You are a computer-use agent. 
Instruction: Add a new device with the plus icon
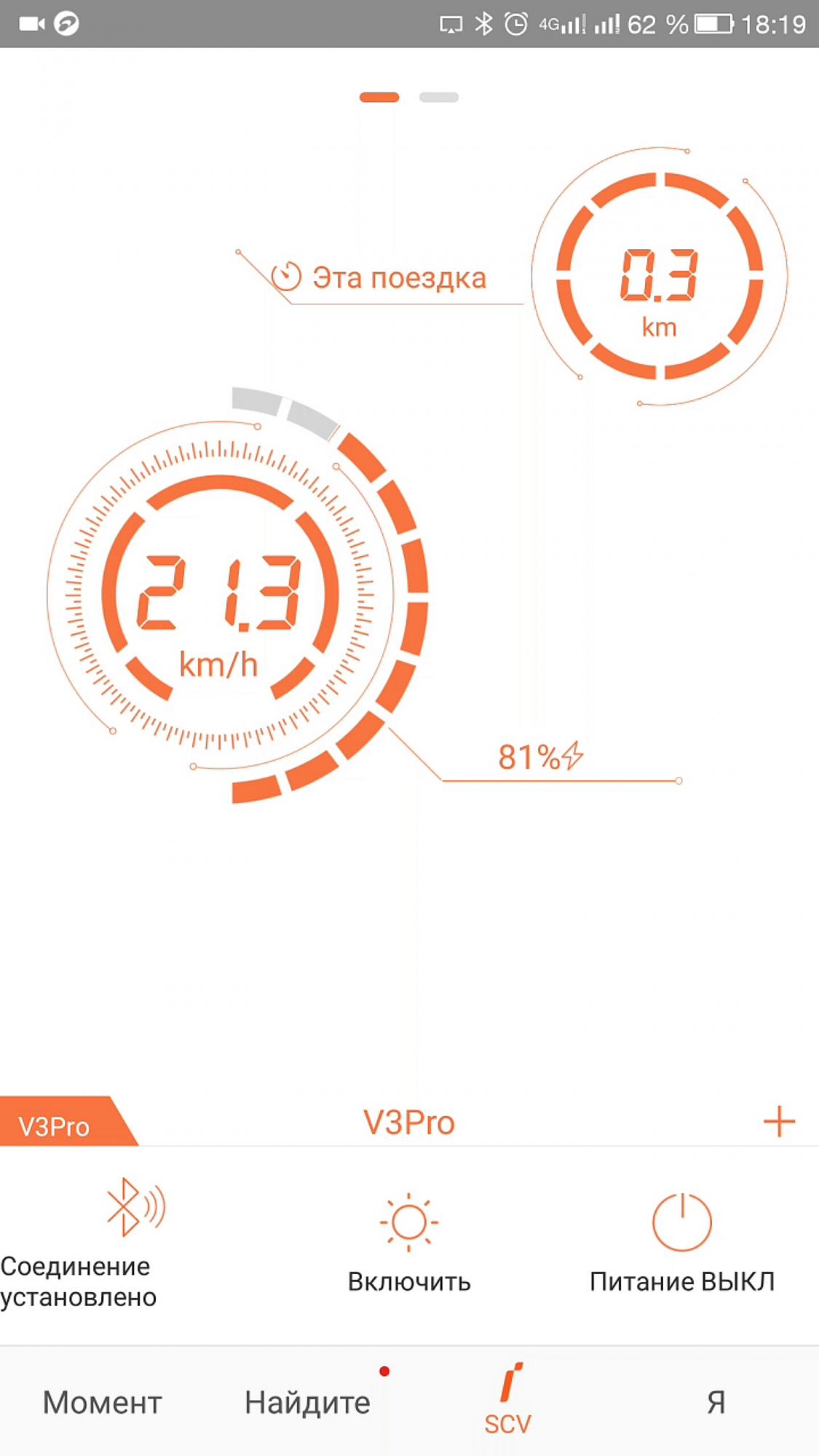point(778,1122)
